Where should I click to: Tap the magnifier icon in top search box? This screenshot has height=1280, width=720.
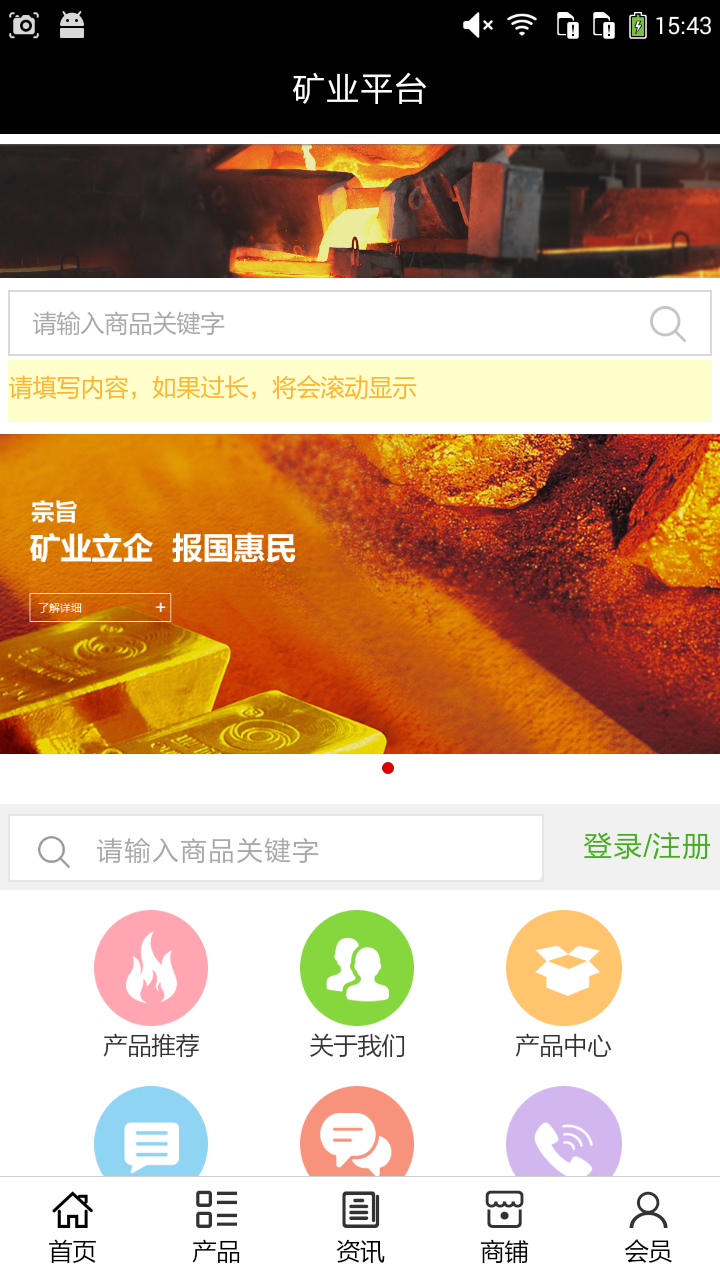coord(667,324)
